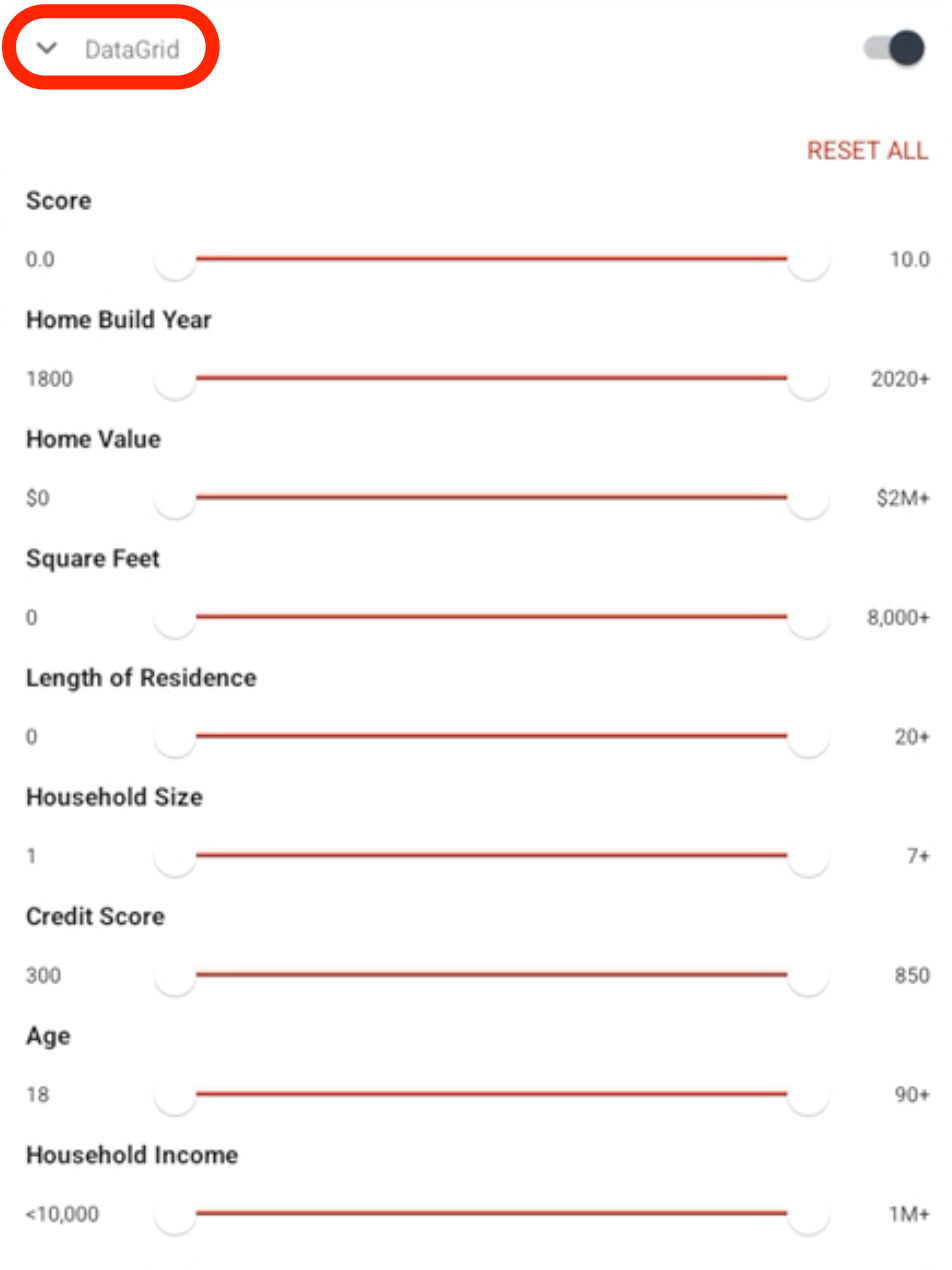Tap the Age minimum slider handle
The height and width of the screenshot is (1270, 952).
pyautogui.click(x=176, y=1095)
